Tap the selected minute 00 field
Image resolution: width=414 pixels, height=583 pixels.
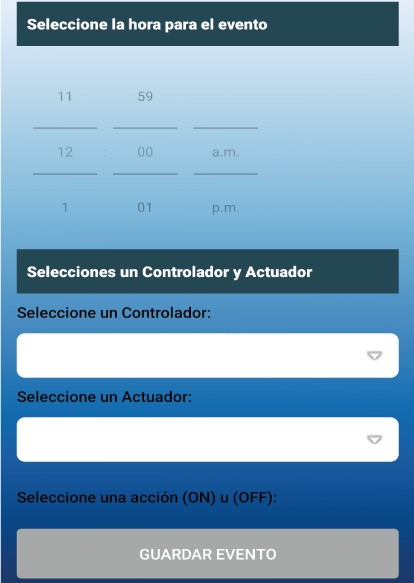(145, 152)
